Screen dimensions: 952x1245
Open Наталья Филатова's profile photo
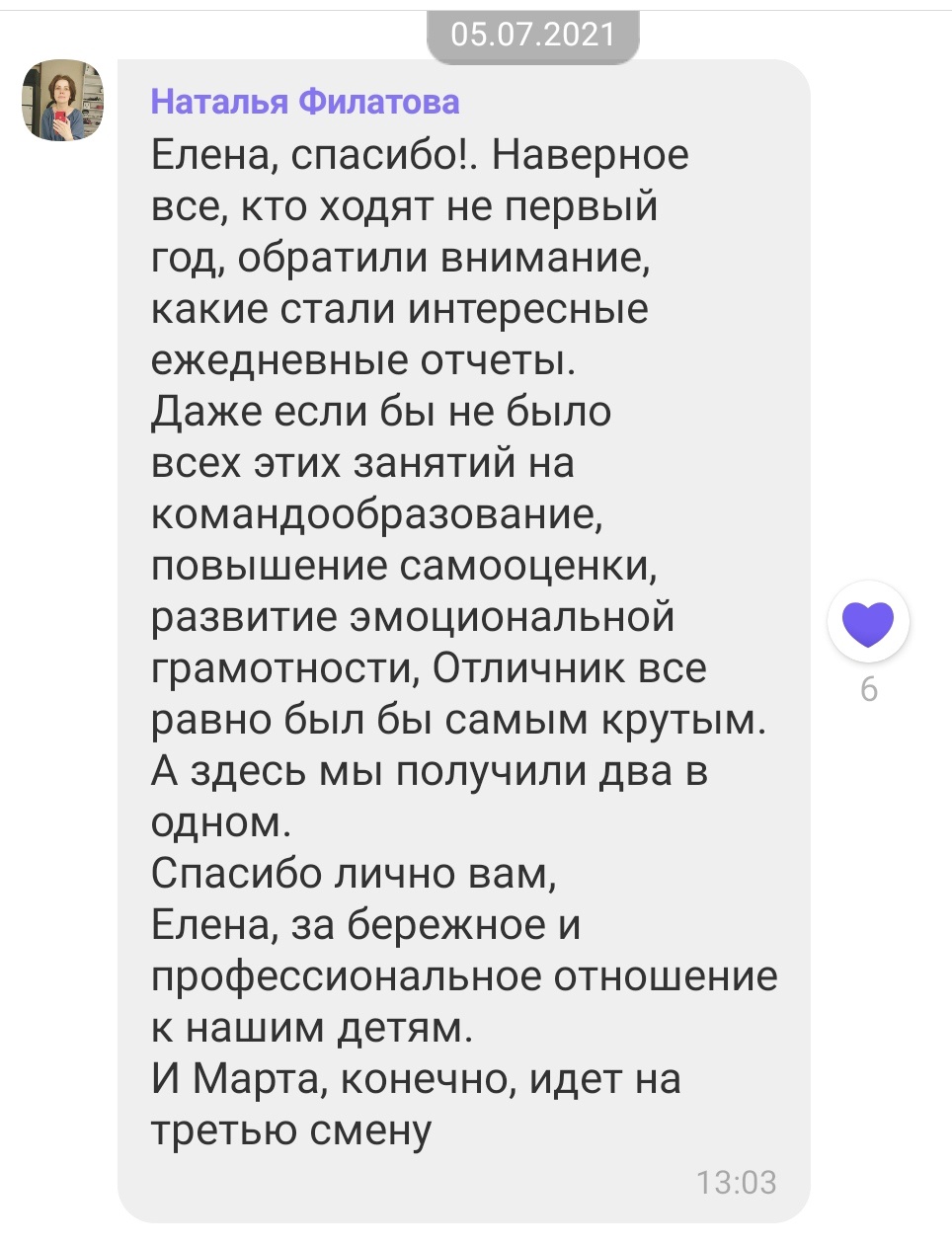(x=63, y=101)
